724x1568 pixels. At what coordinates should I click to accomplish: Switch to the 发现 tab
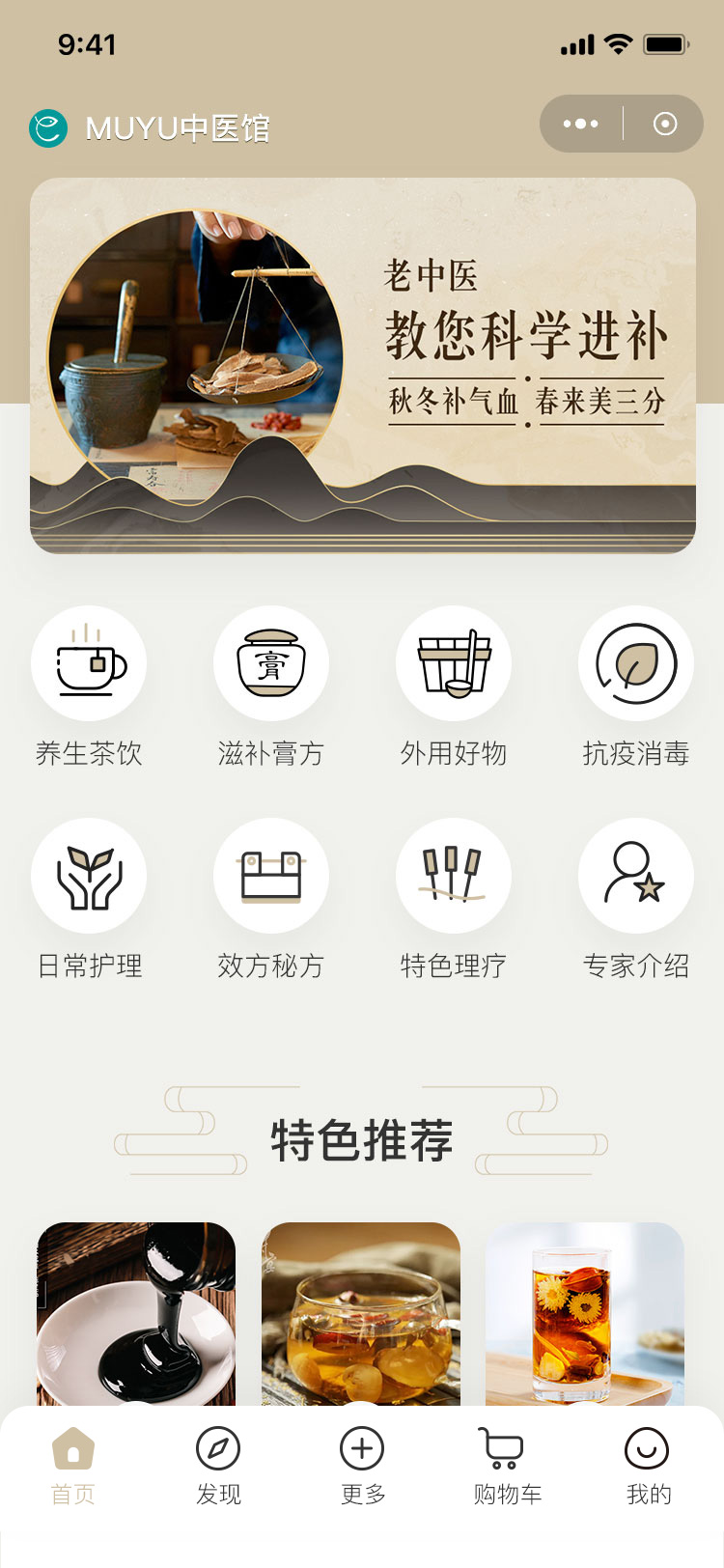click(218, 1466)
